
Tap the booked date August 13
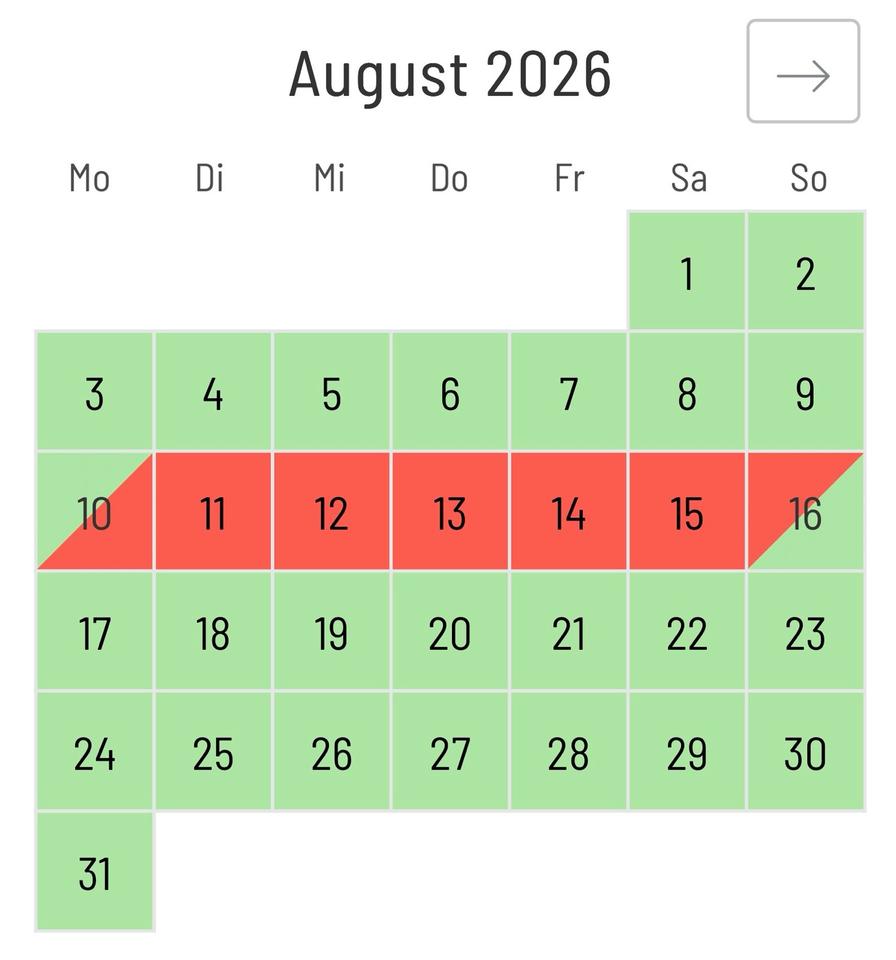pos(450,511)
